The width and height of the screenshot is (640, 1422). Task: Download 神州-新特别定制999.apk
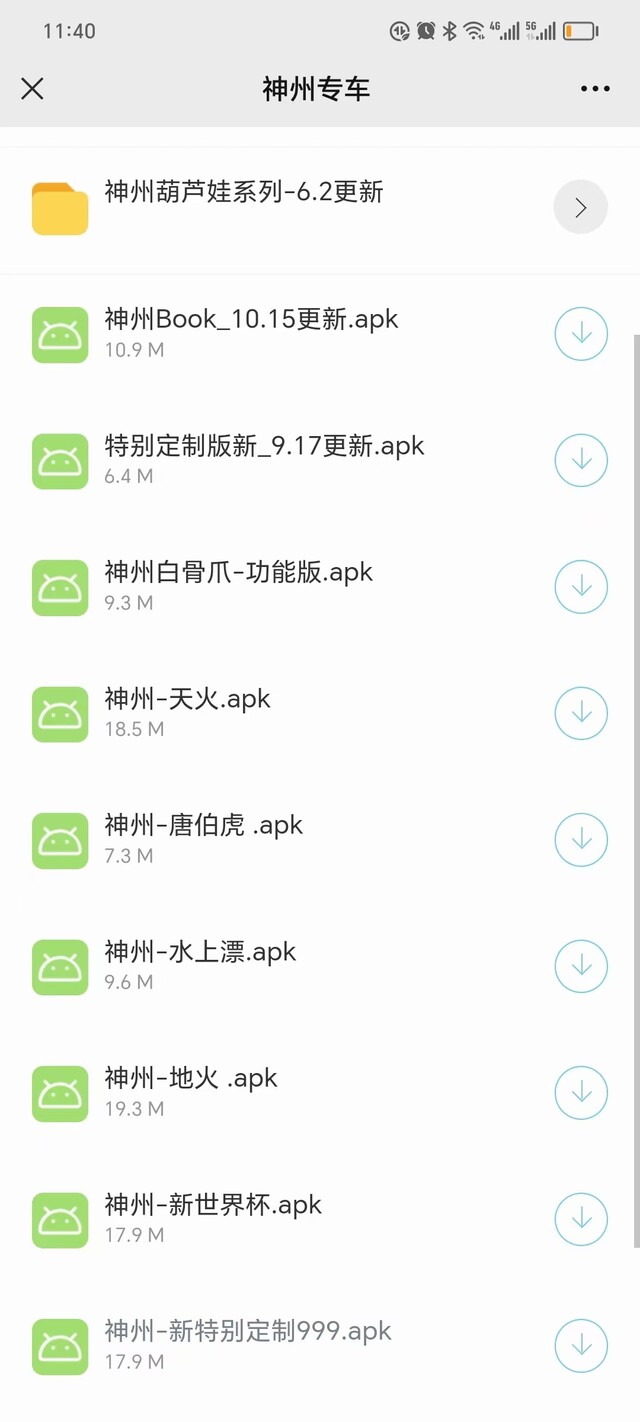581,1346
